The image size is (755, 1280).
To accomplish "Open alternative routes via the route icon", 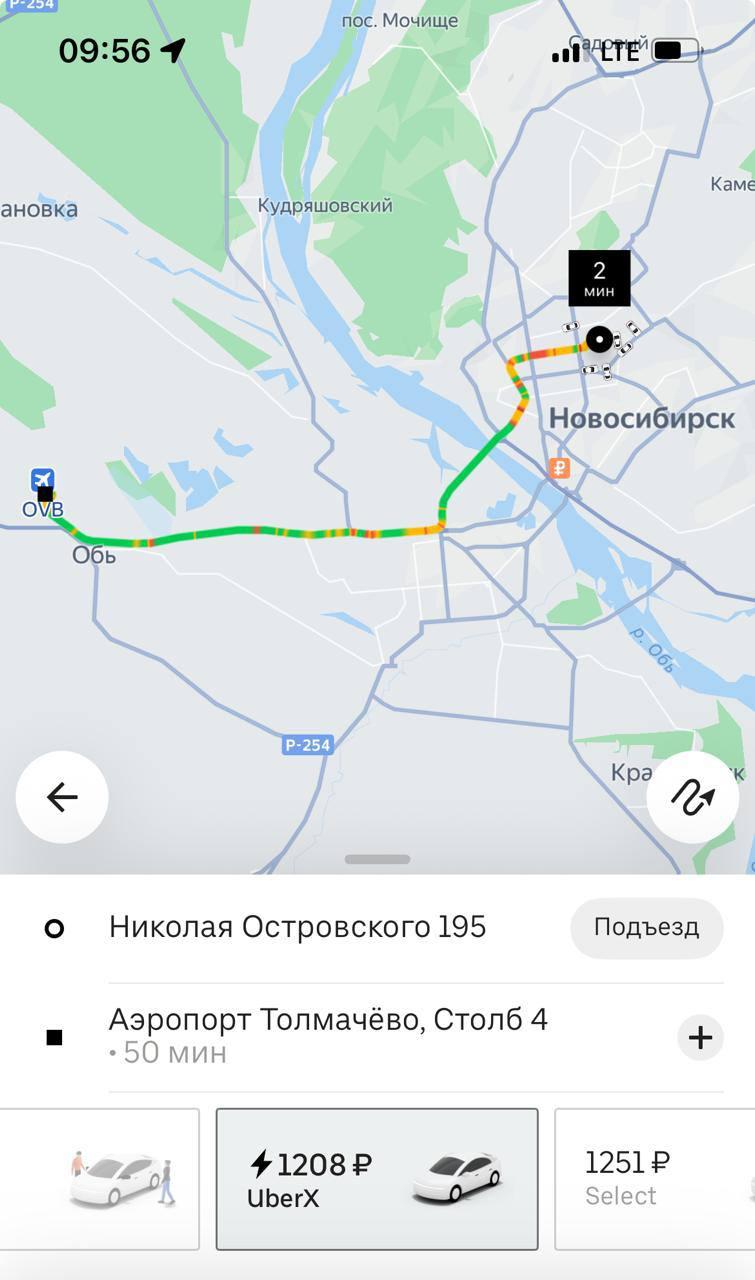I will point(692,797).
